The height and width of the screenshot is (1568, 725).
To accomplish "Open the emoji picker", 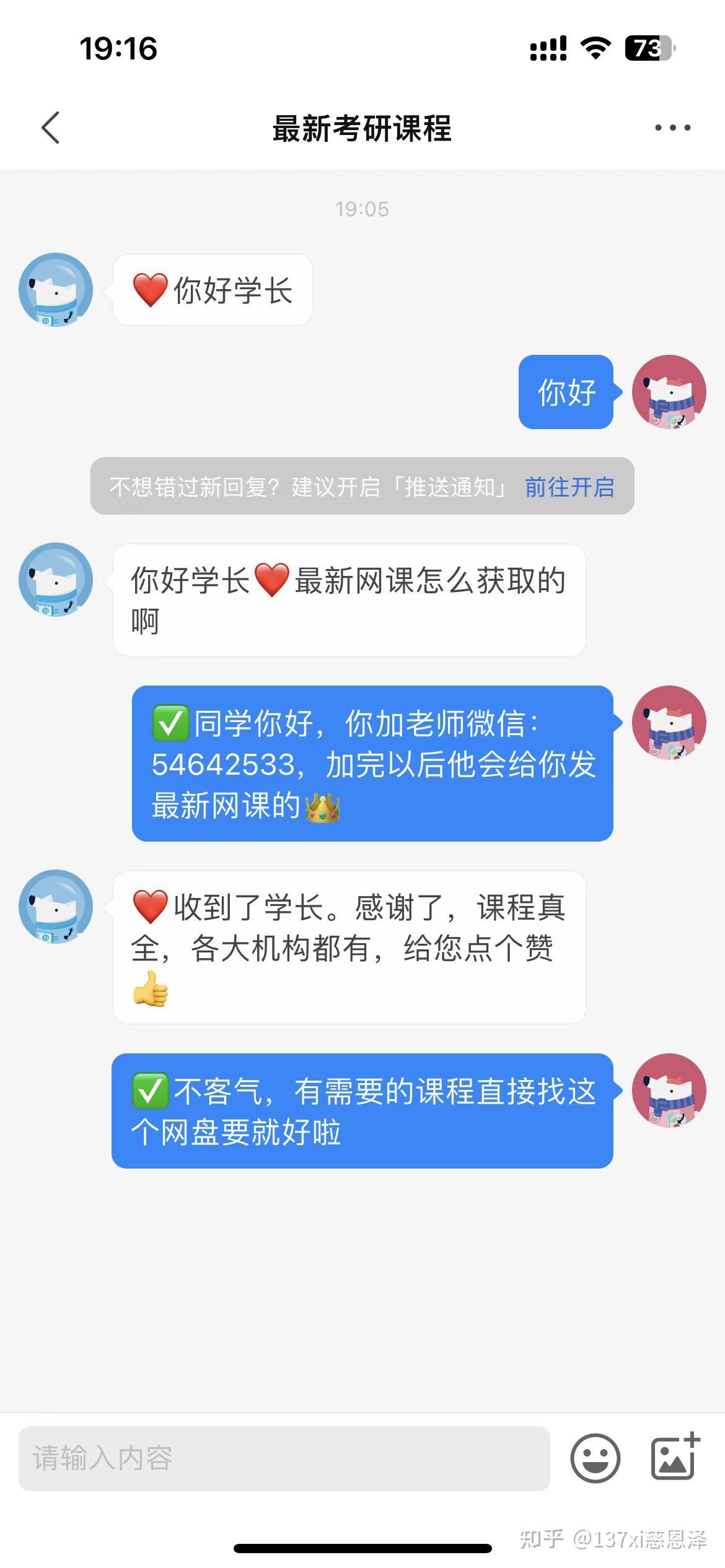I will coord(595,1458).
